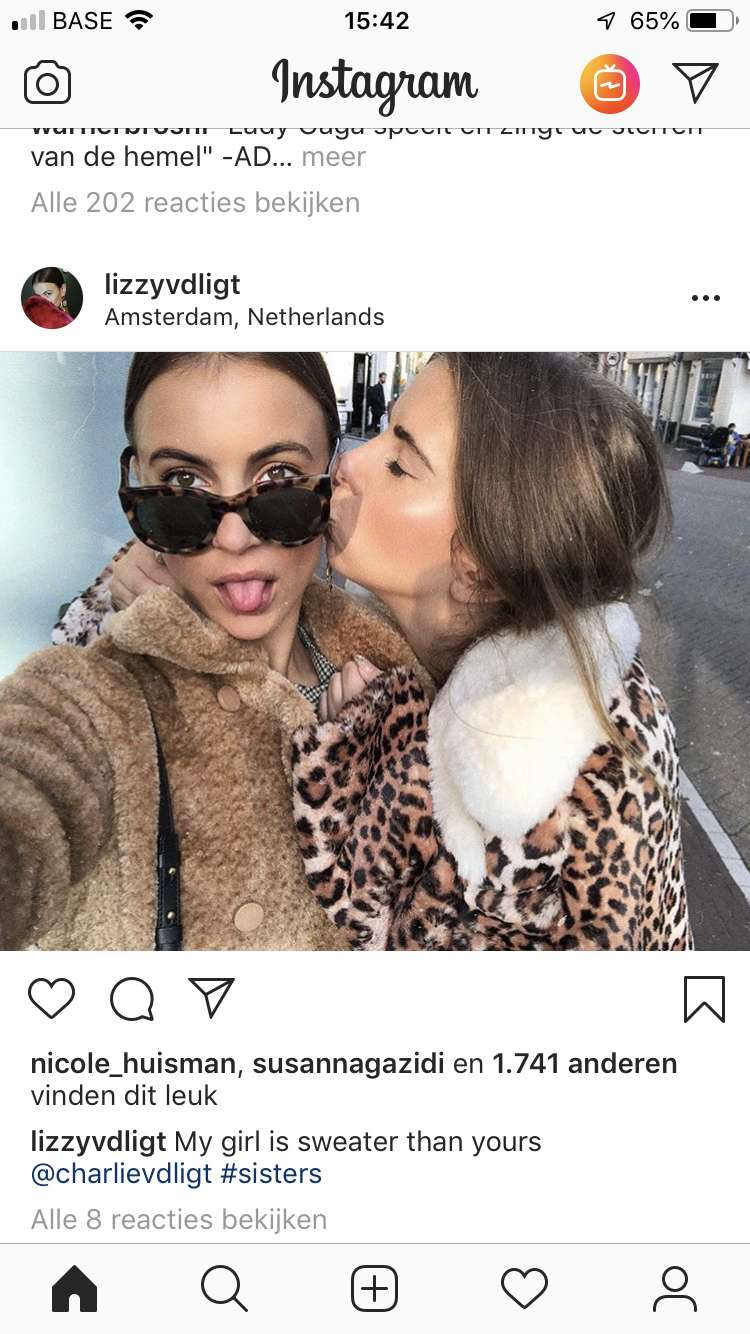Expand the caption with 'meer'
Viewport: 750px width, 1334px height.
point(334,157)
